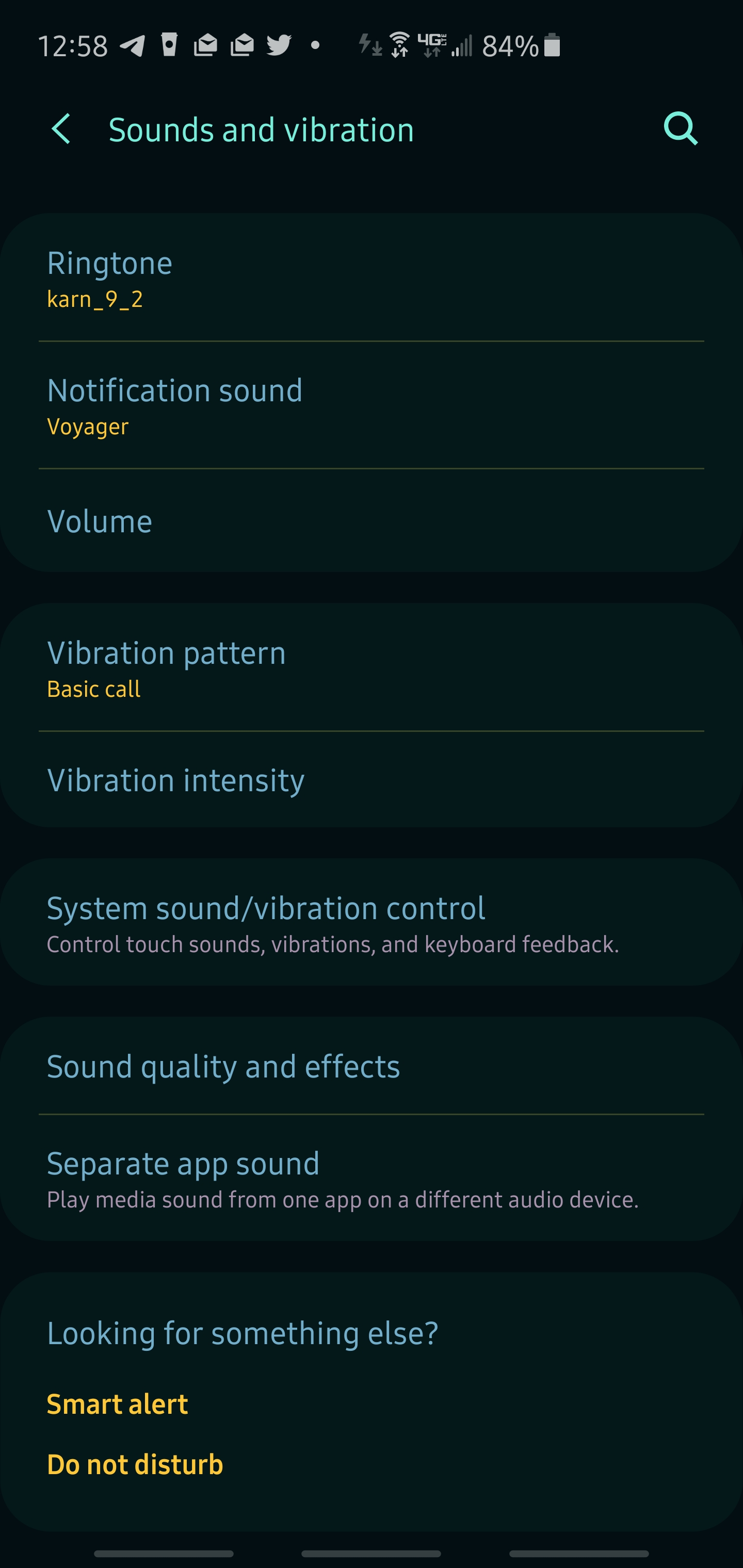
Task: Adjust Vibration intensity
Action: pos(372,780)
